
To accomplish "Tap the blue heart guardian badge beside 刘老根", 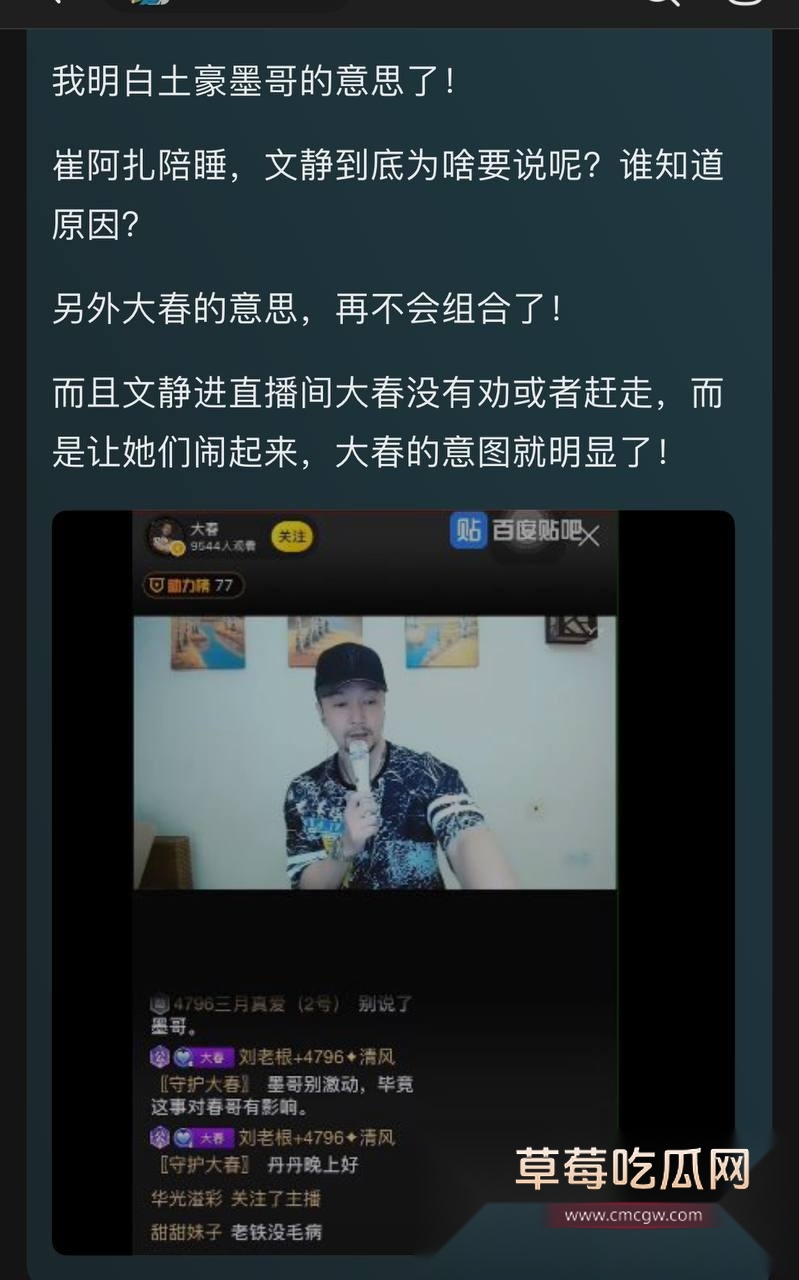I will pyautogui.click(x=182, y=1056).
